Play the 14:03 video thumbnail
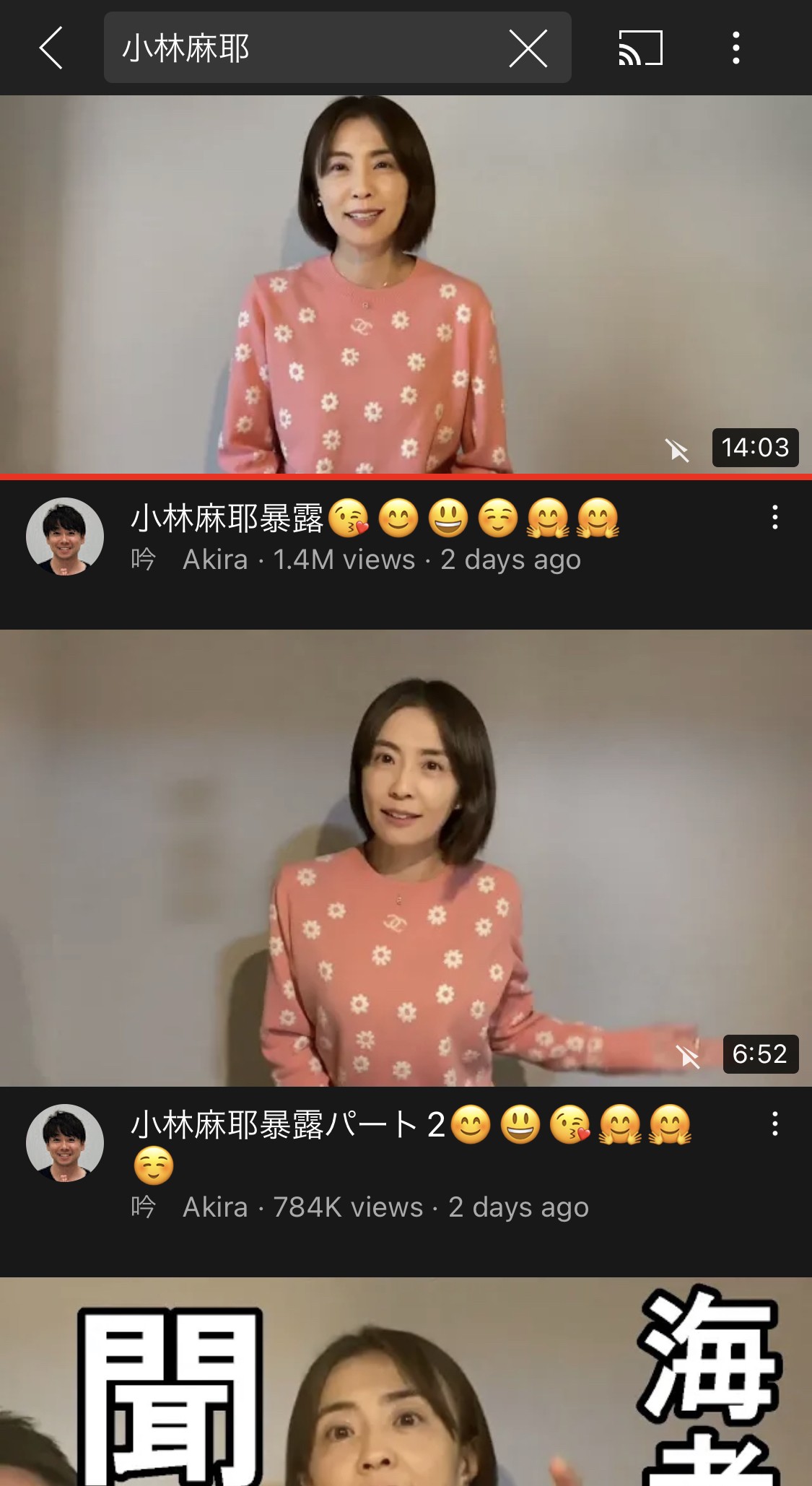This screenshot has height=1486, width=812. (406, 285)
